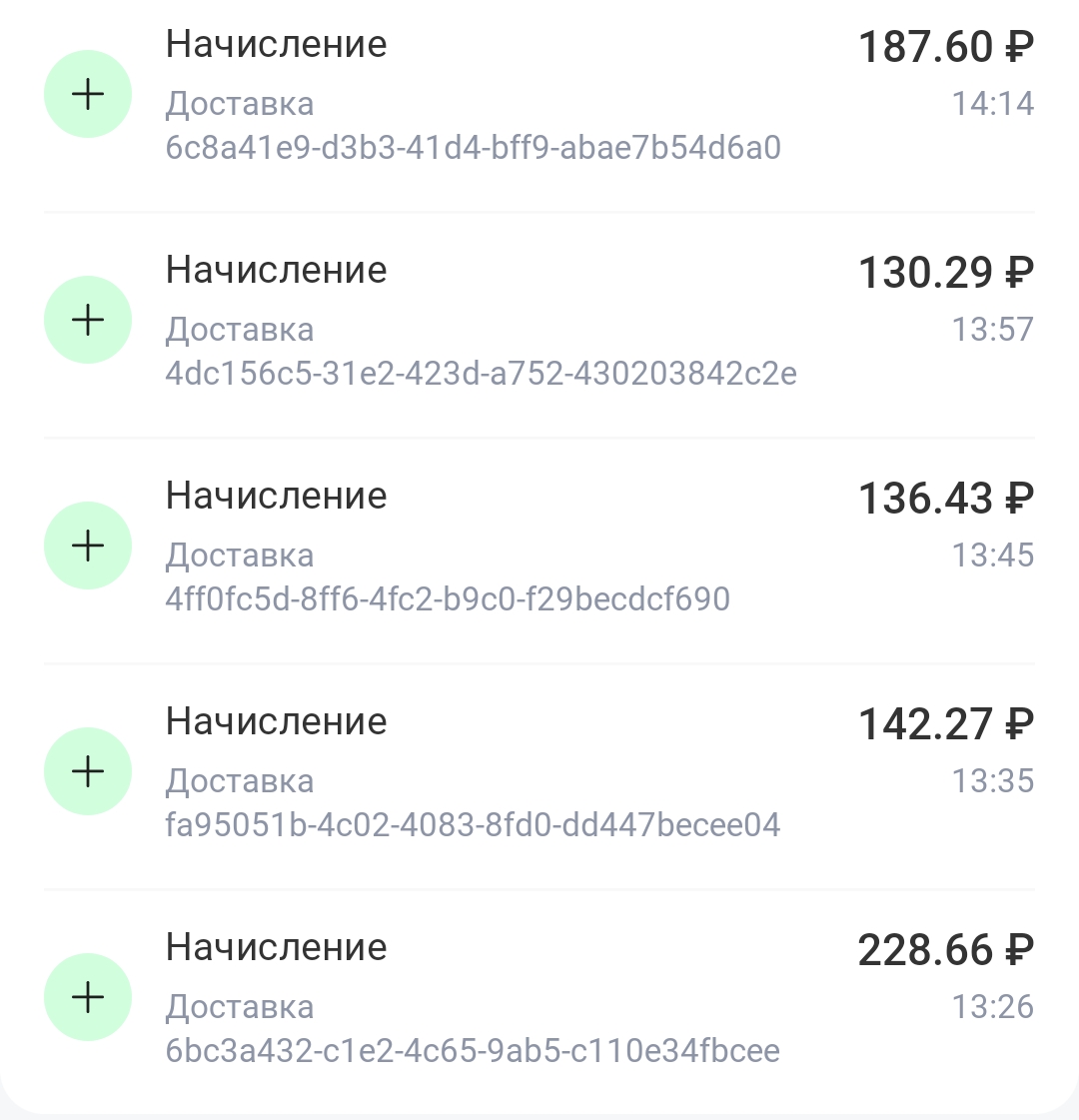The image size is (1079, 1120).
Task: View the 130.29 ₽ delivery accrual details
Action: (x=539, y=321)
